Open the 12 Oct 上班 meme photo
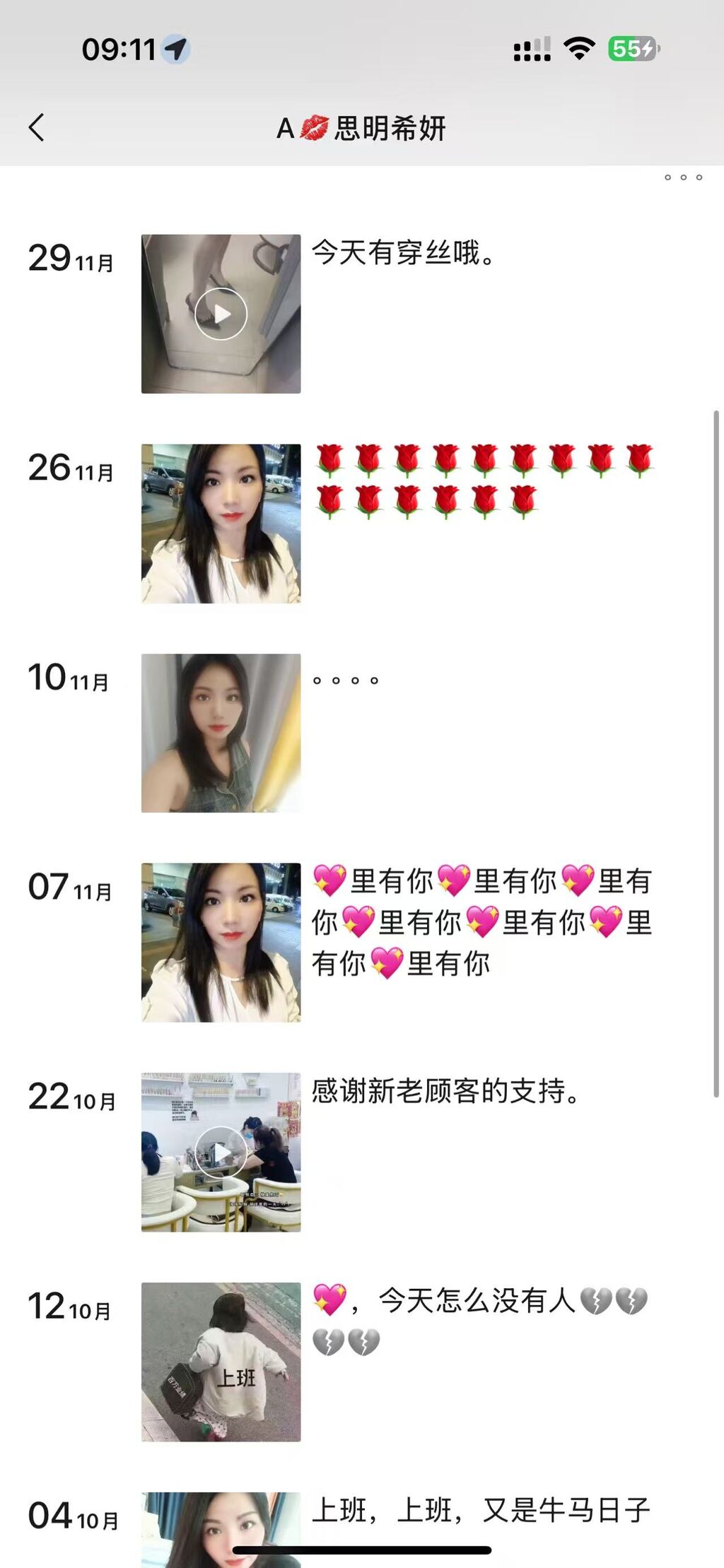Image resolution: width=724 pixels, height=1568 pixels. click(x=221, y=1362)
